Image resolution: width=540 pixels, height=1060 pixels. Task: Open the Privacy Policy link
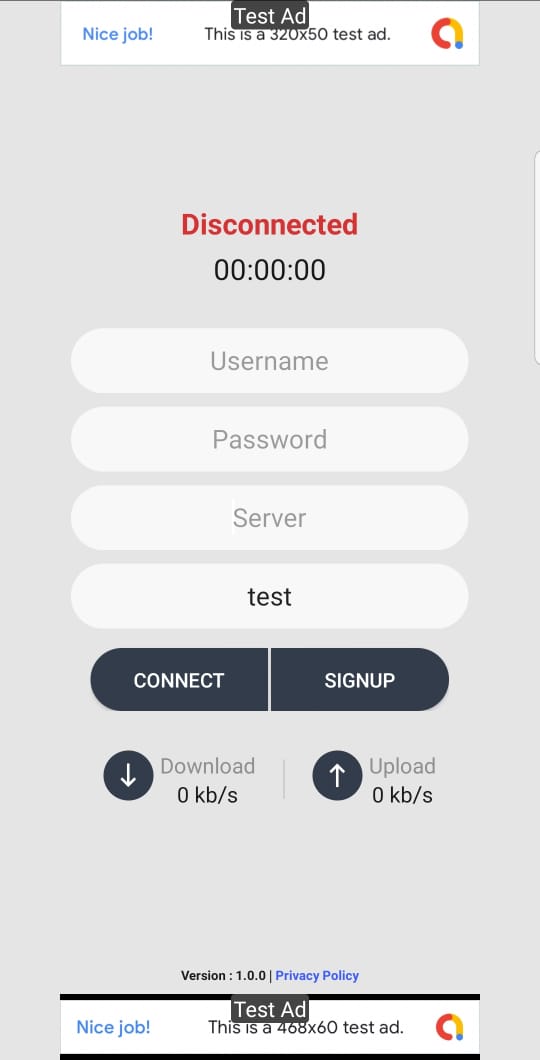point(317,975)
